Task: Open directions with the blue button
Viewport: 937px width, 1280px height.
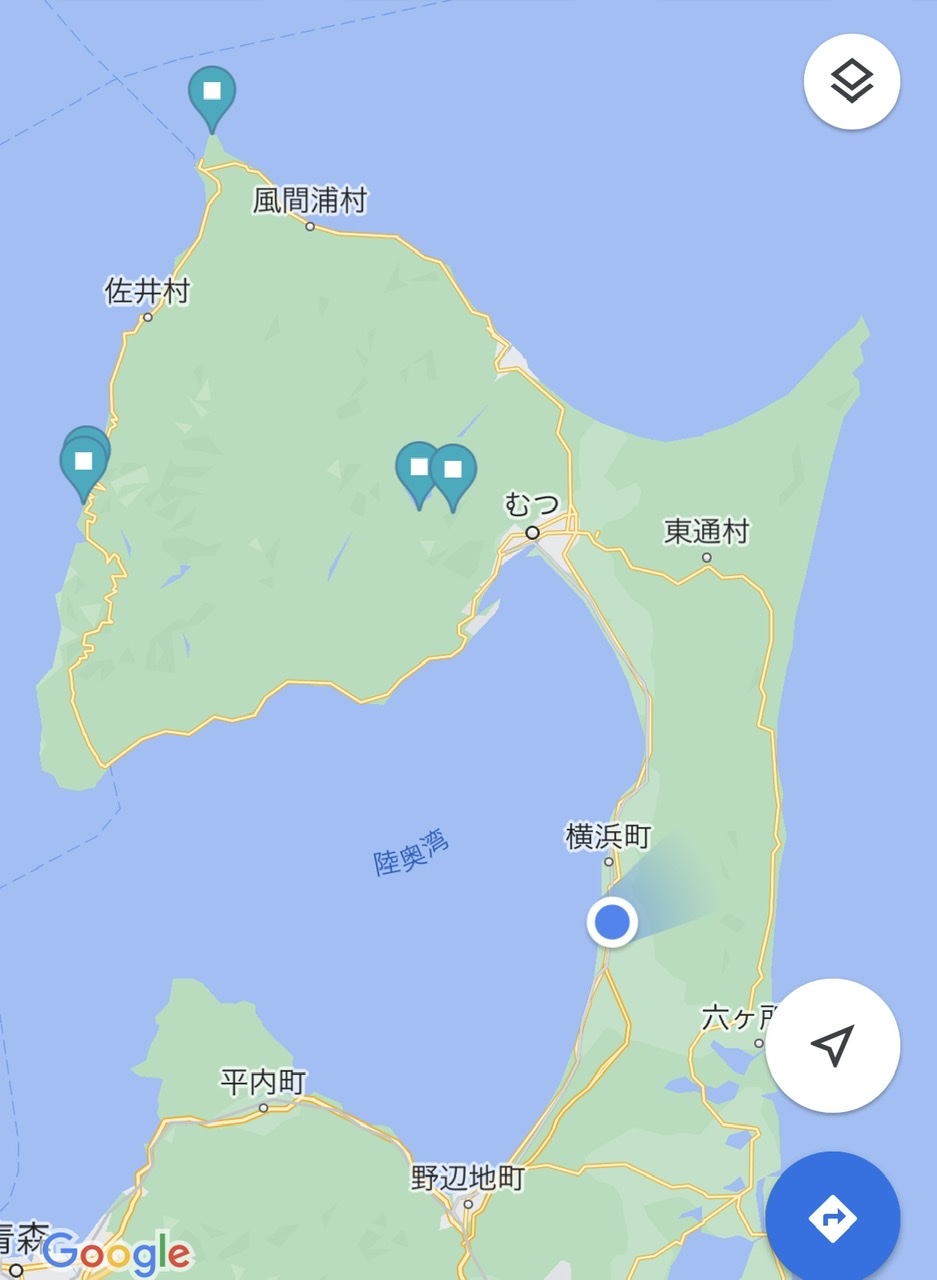Action: click(x=832, y=1218)
